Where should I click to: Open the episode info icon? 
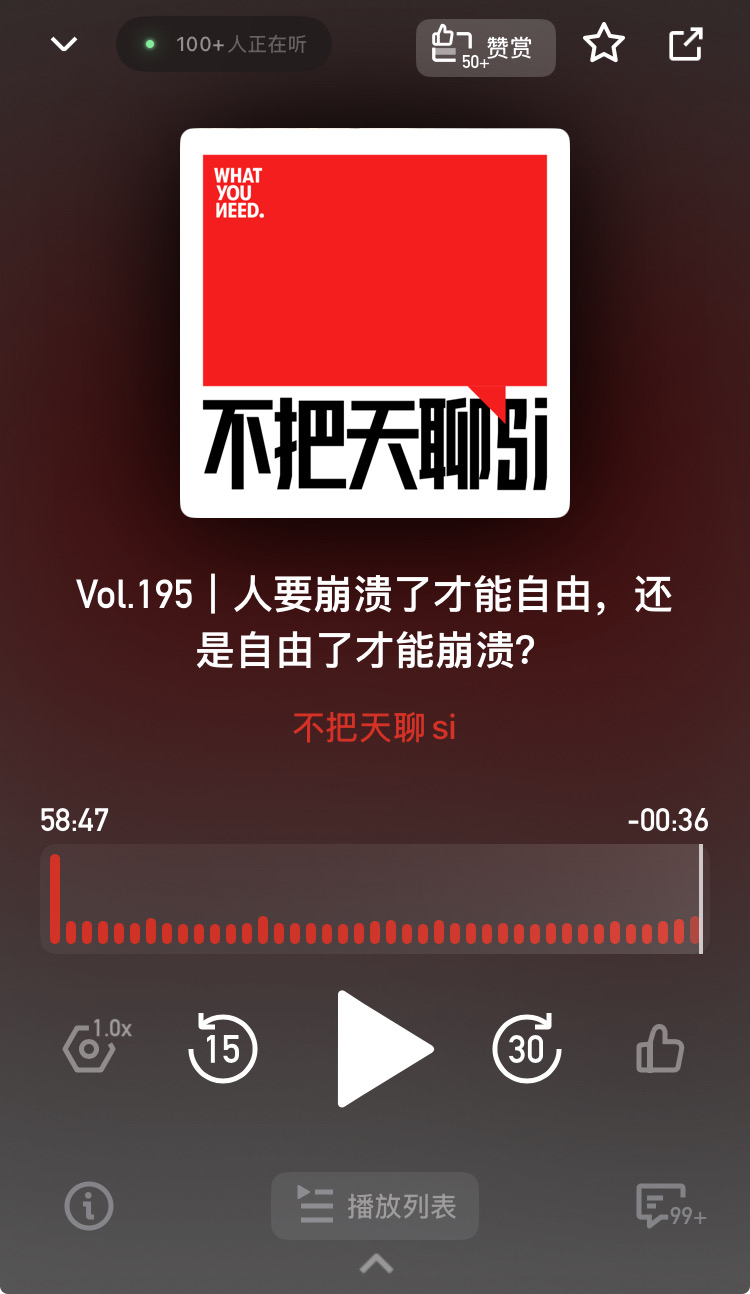coord(89,1206)
